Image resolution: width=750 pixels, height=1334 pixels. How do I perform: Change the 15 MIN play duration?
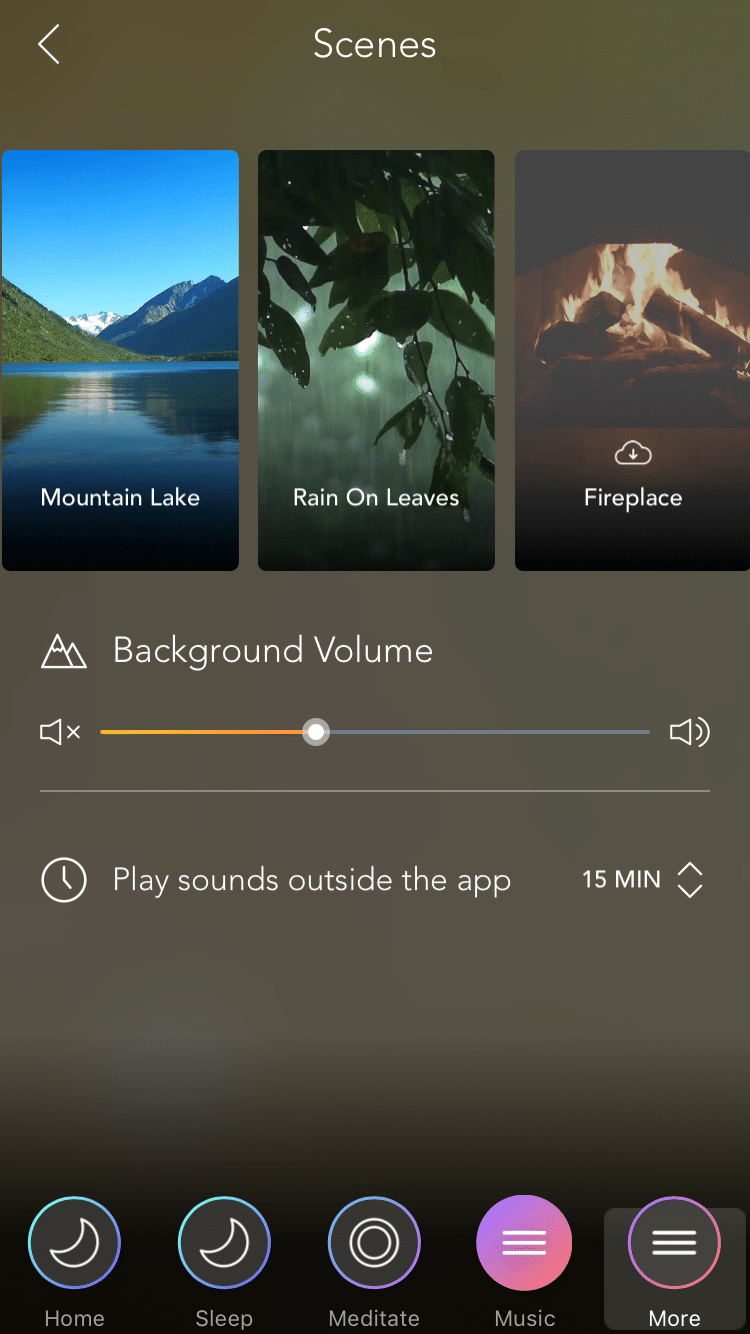pos(689,880)
